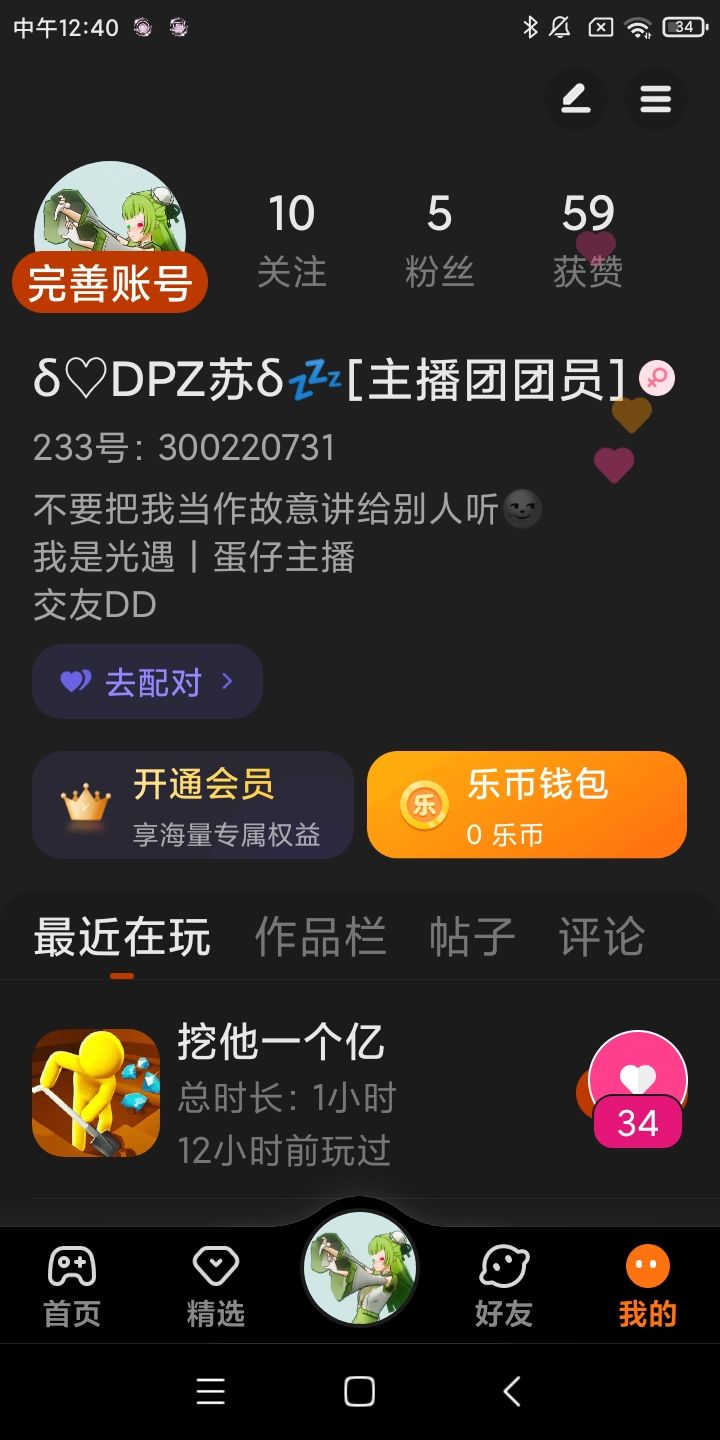Viewport: 720px width, 1440px height.
Task: Open the 去配对 matching button
Action: [148, 682]
